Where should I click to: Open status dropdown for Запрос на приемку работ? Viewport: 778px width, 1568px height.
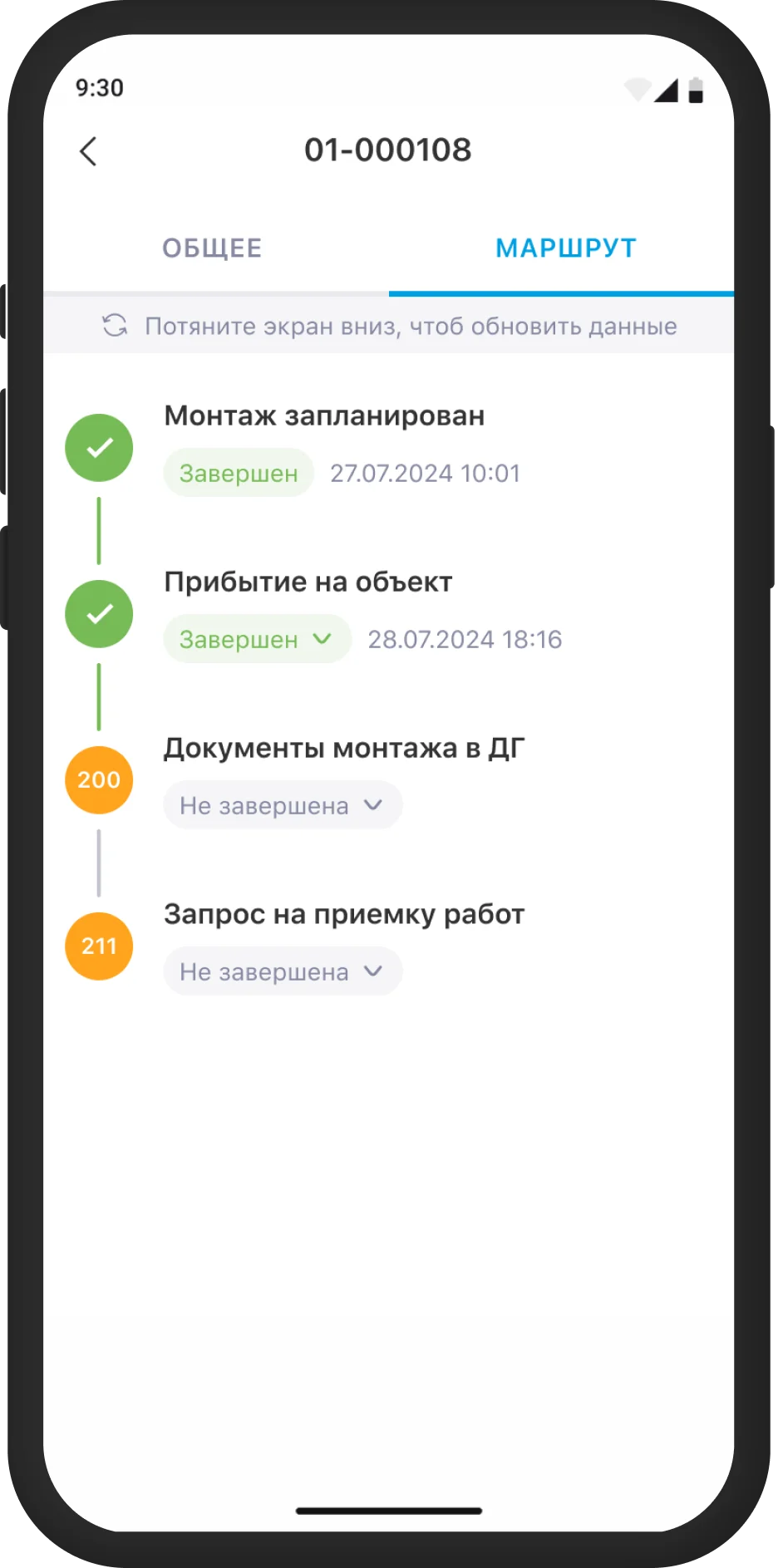click(x=282, y=971)
